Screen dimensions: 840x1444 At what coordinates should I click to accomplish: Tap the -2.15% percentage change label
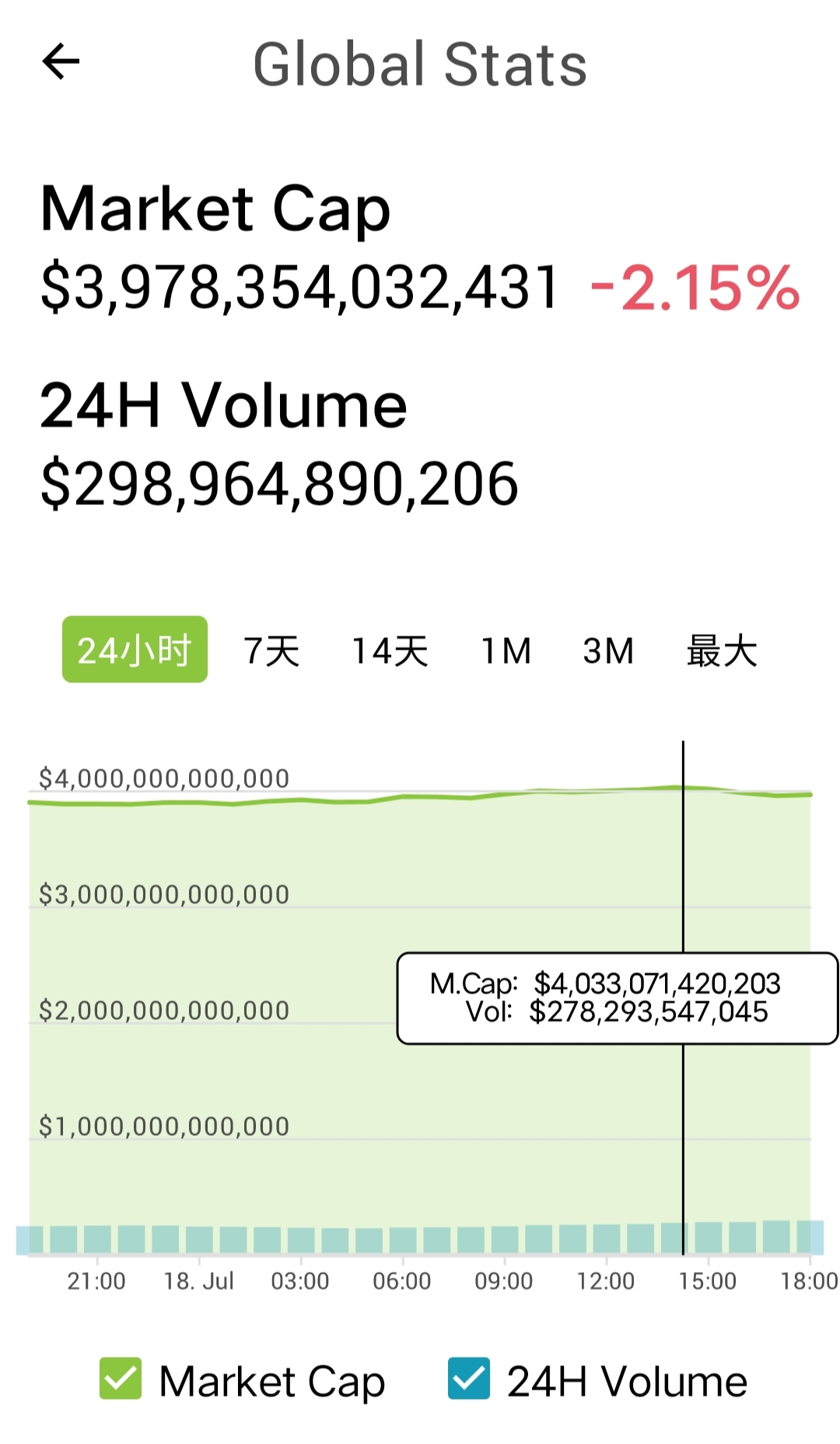pyautogui.click(x=696, y=288)
